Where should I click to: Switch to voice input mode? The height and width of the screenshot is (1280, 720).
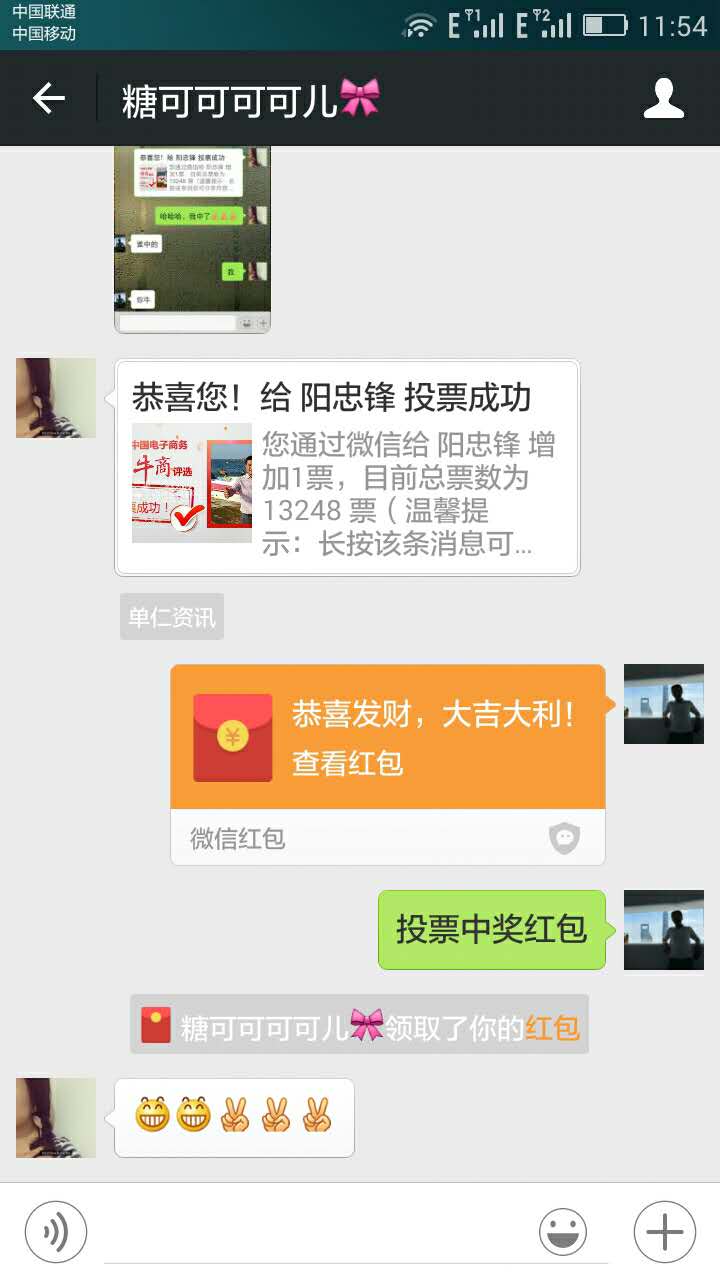coord(56,1232)
